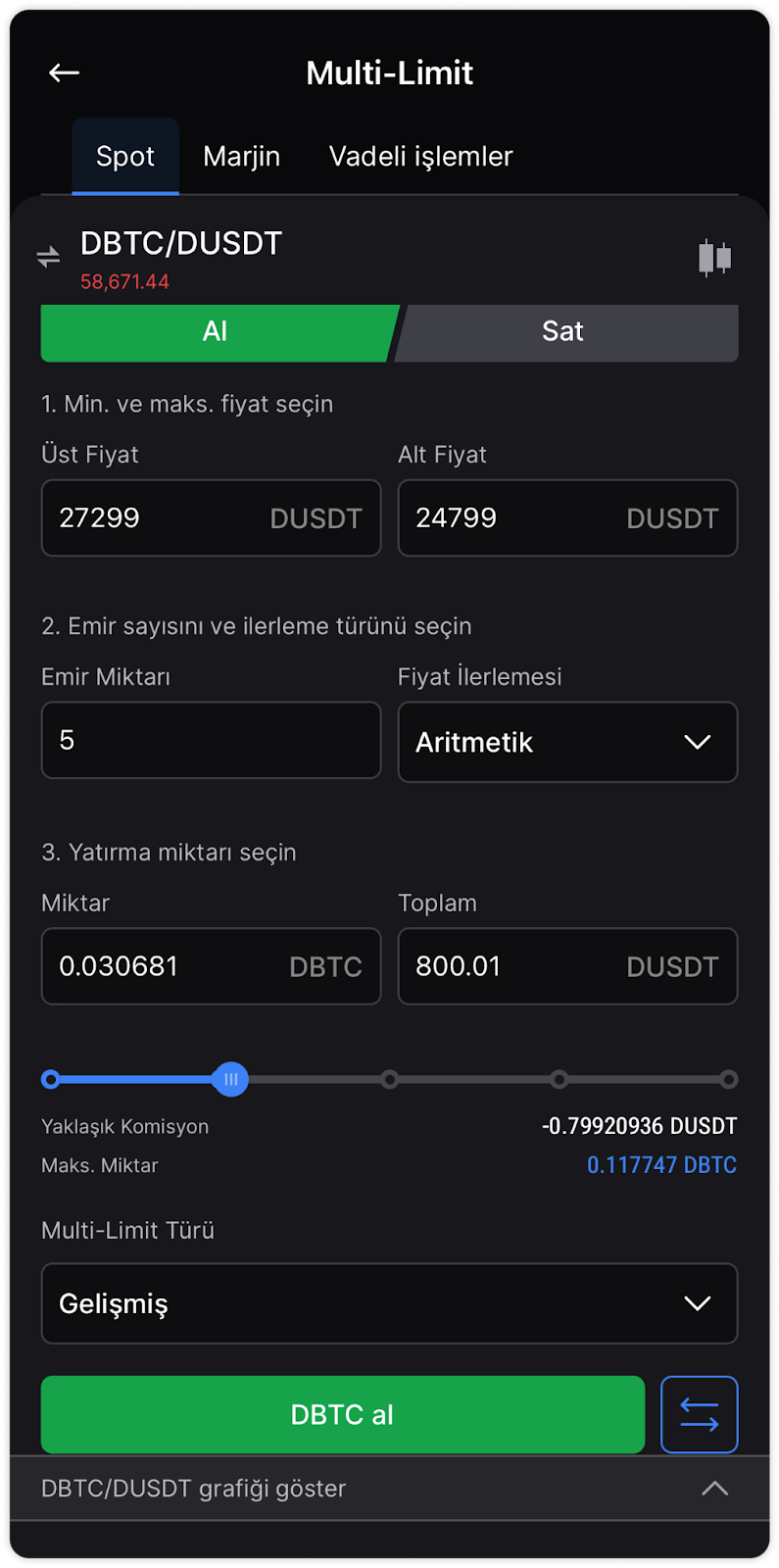The height and width of the screenshot is (1568, 779).
Task: Edit the Üst Fiyat field
Action: coord(211,517)
